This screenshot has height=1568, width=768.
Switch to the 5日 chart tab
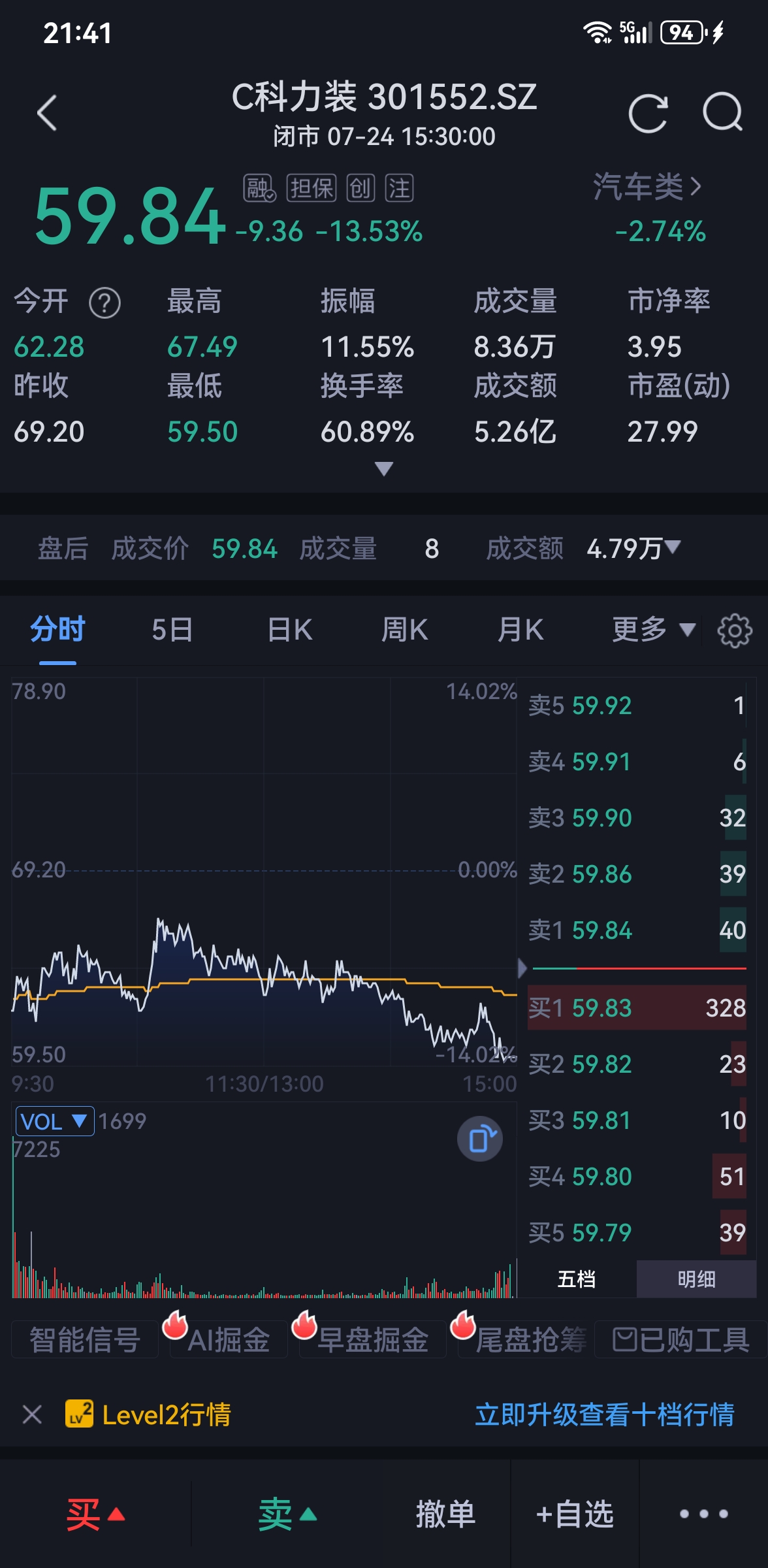point(172,630)
